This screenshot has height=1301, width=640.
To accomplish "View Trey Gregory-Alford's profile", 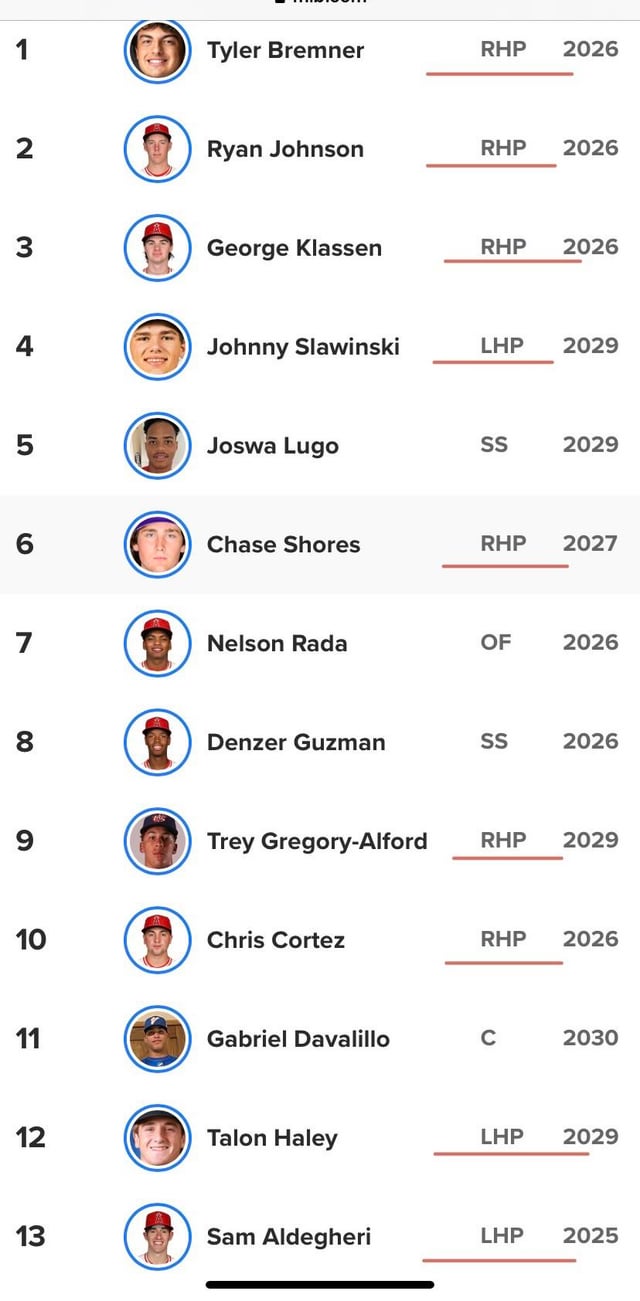I will 316,842.
